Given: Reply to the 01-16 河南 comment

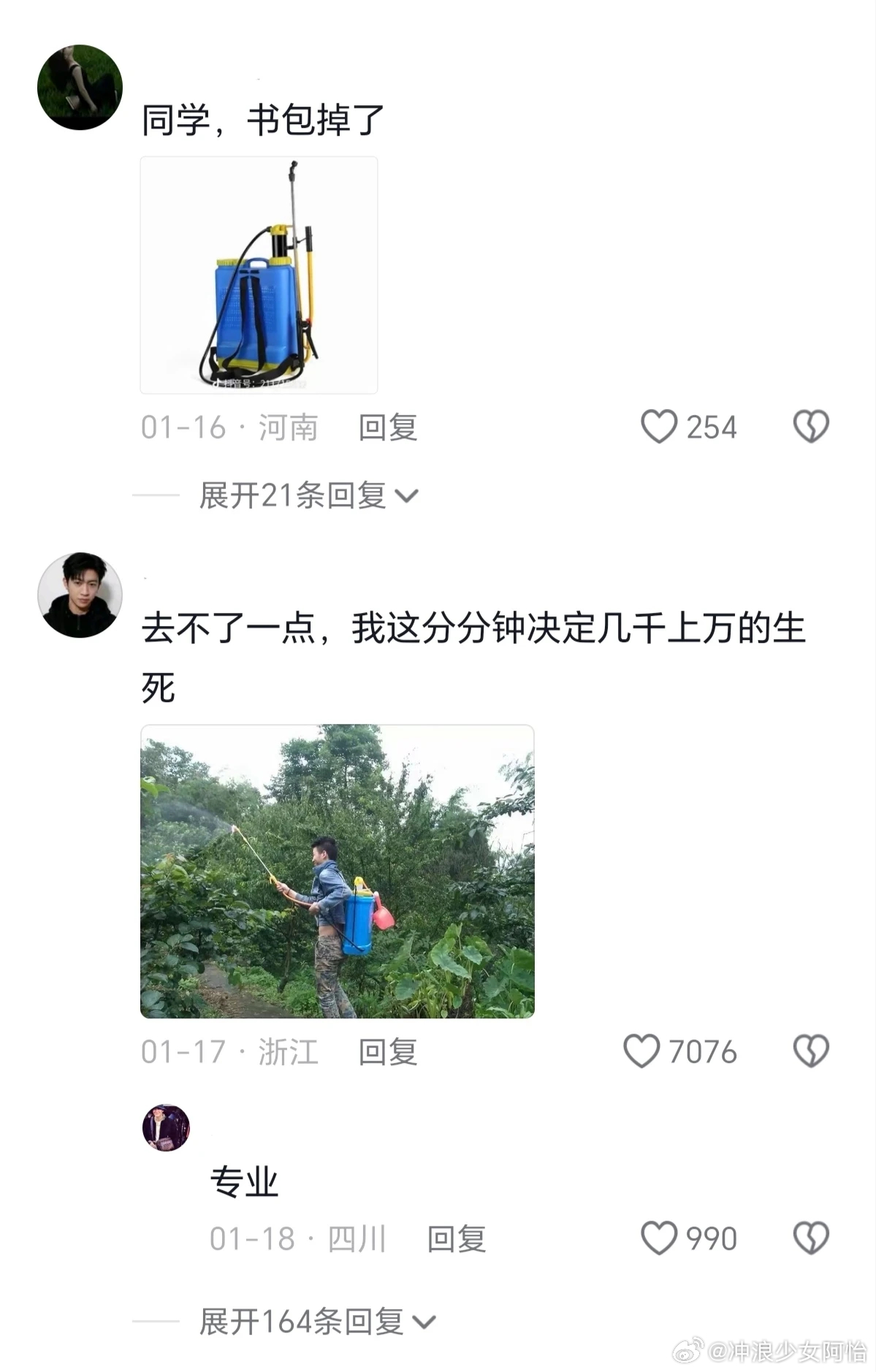Looking at the screenshot, I should pos(387,427).
